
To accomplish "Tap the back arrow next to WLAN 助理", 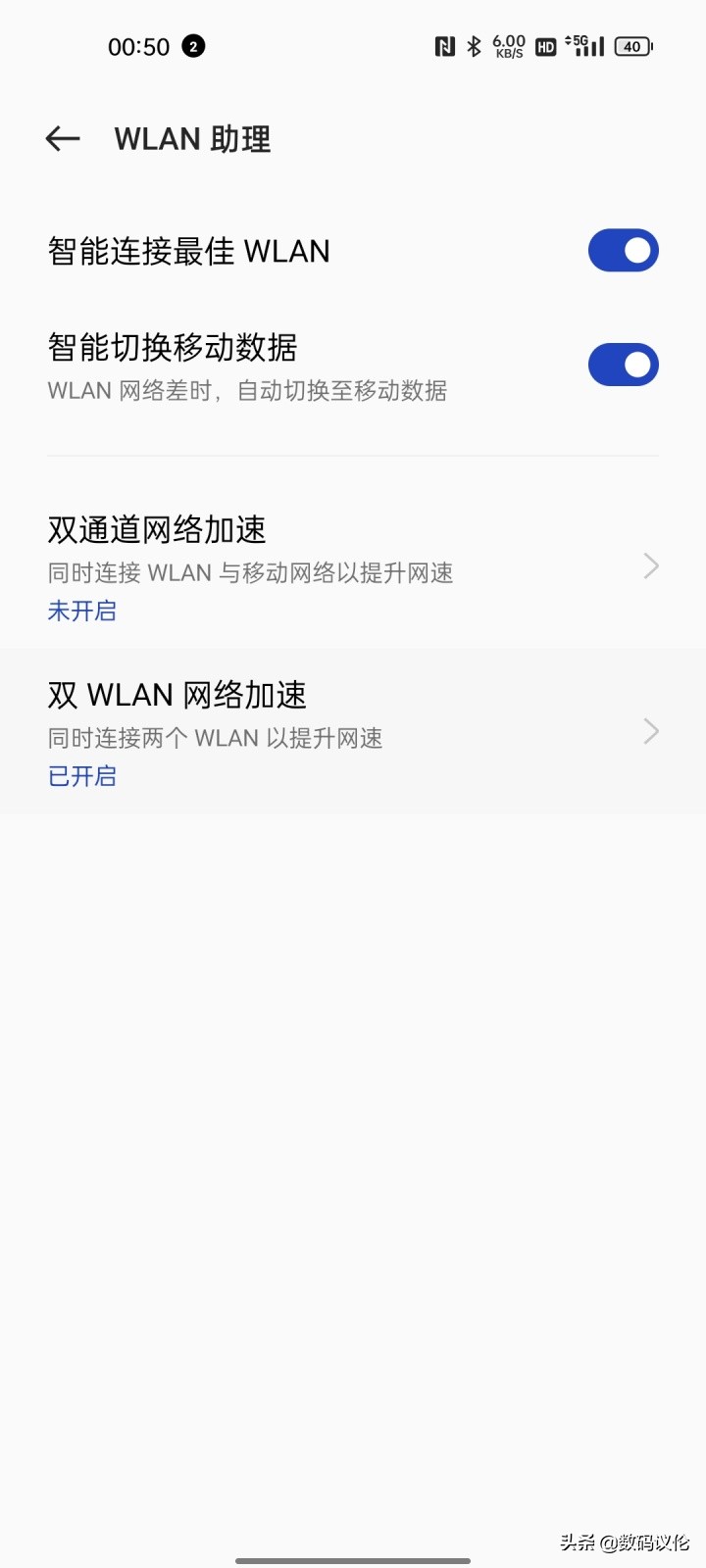I will [62, 138].
